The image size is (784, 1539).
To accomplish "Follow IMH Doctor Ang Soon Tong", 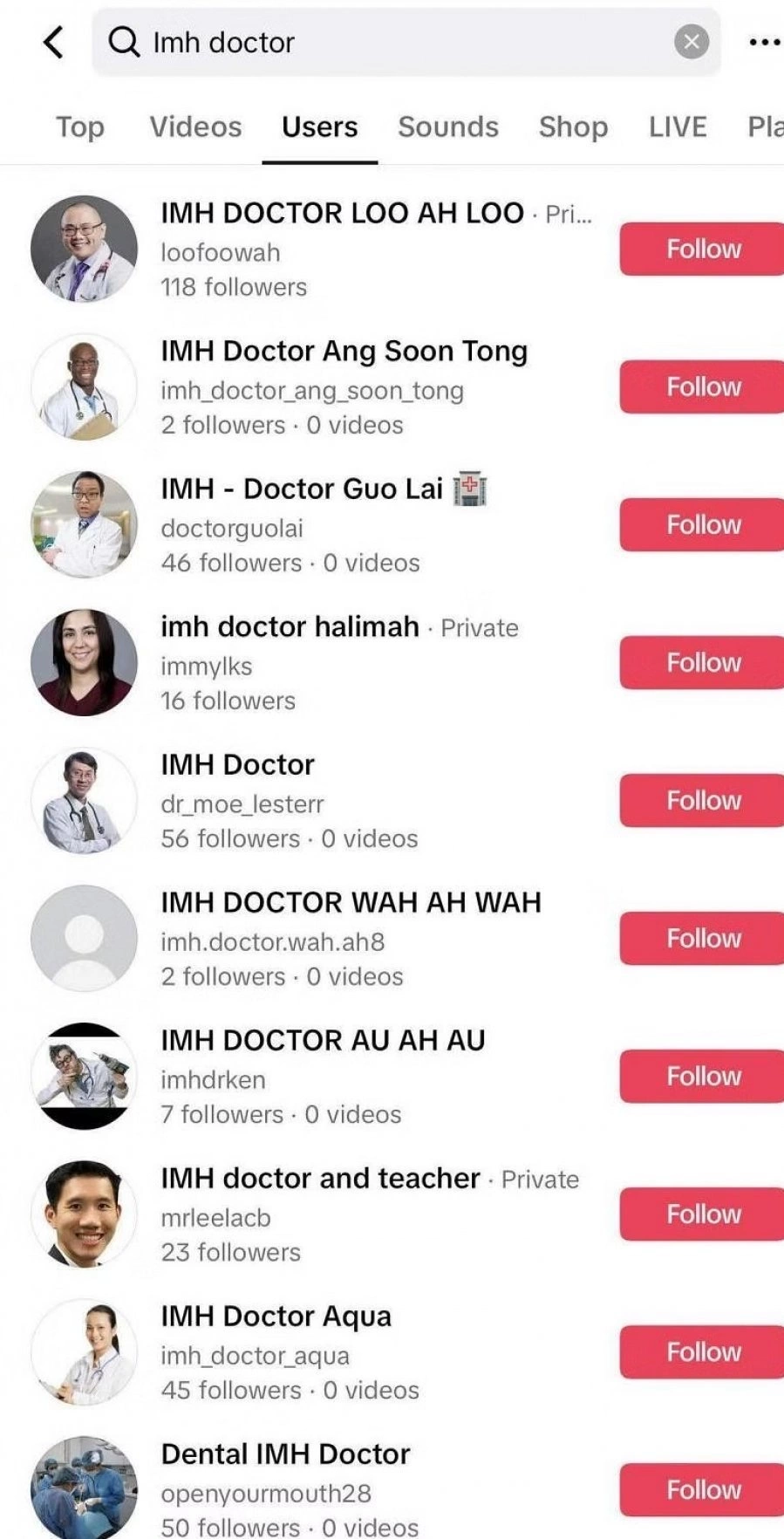I will tap(703, 387).
